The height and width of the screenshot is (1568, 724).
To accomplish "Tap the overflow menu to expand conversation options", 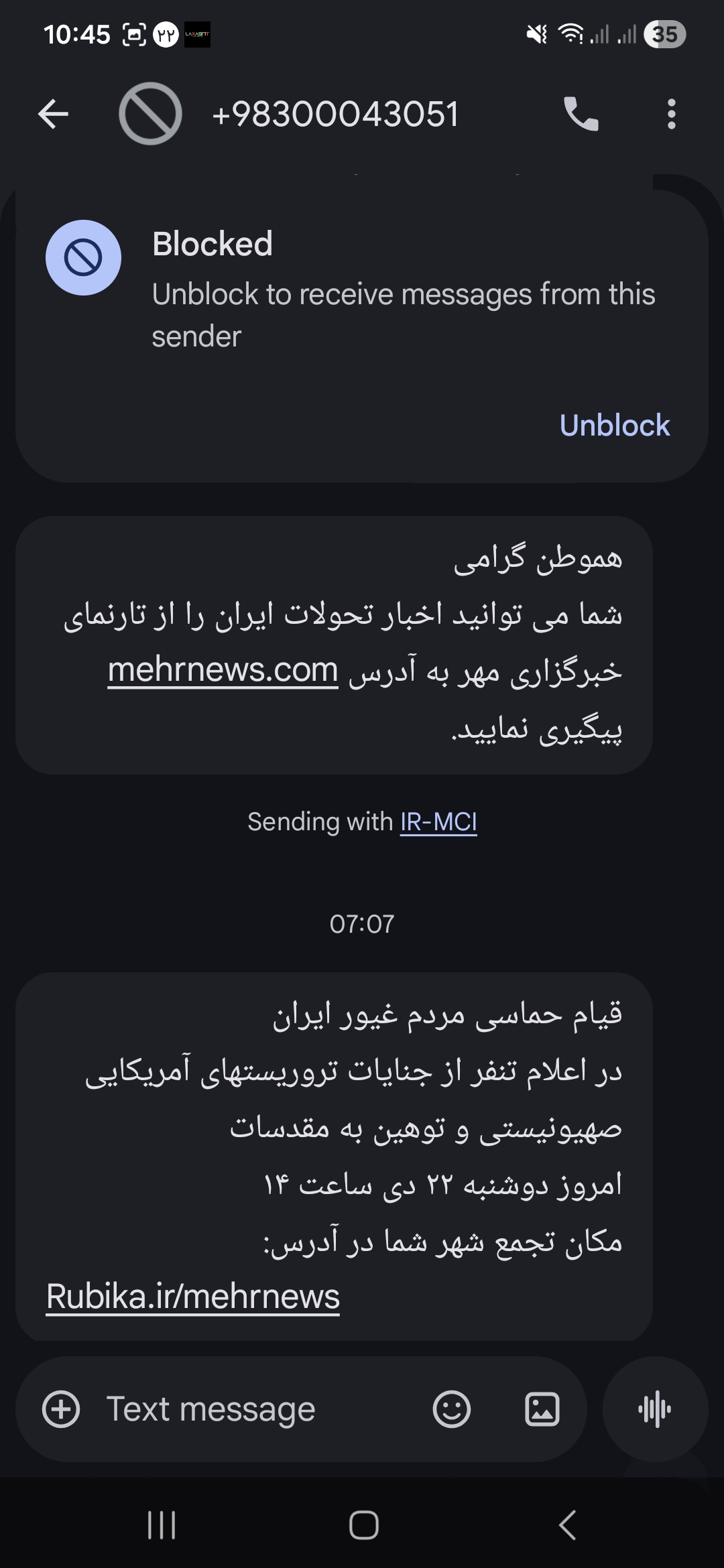I will click(x=671, y=114).
